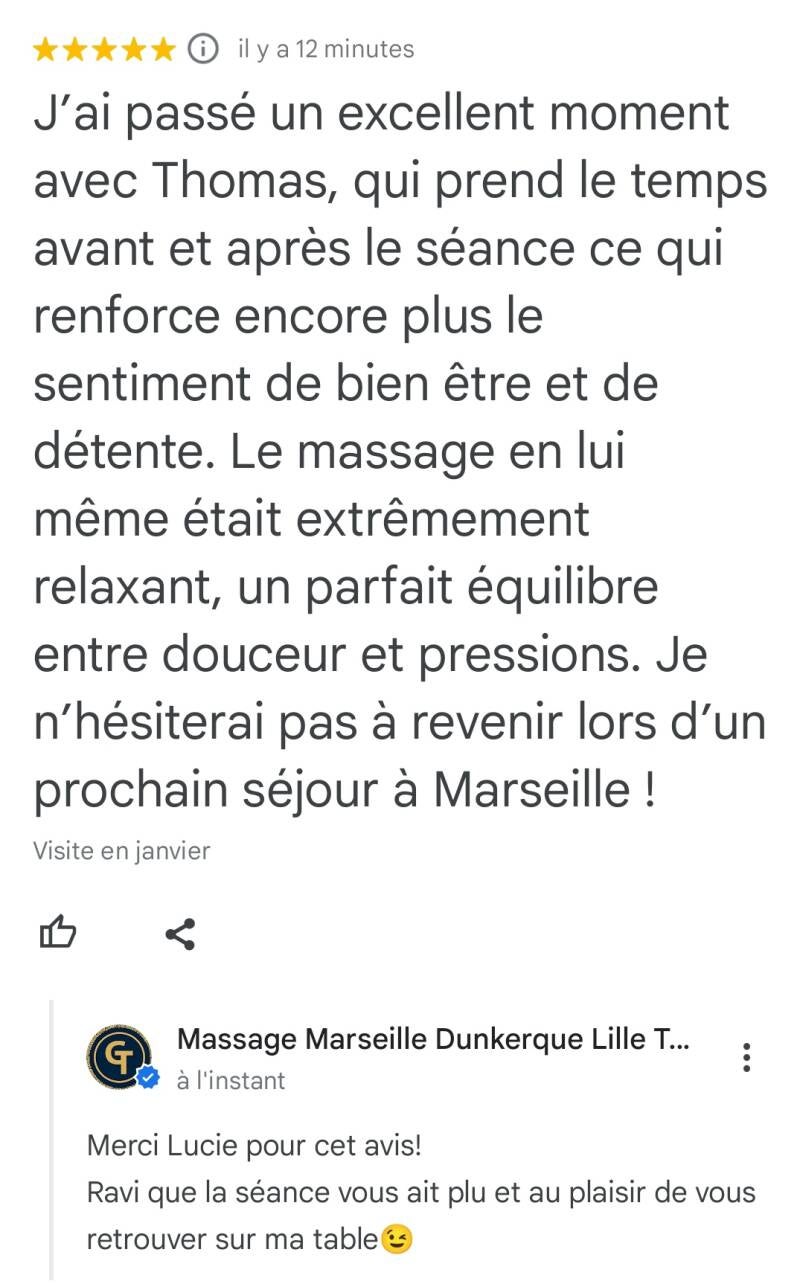Open the info icon beside the star rating
Viewport: 800px width, 1284px height.
pos(203,48)
